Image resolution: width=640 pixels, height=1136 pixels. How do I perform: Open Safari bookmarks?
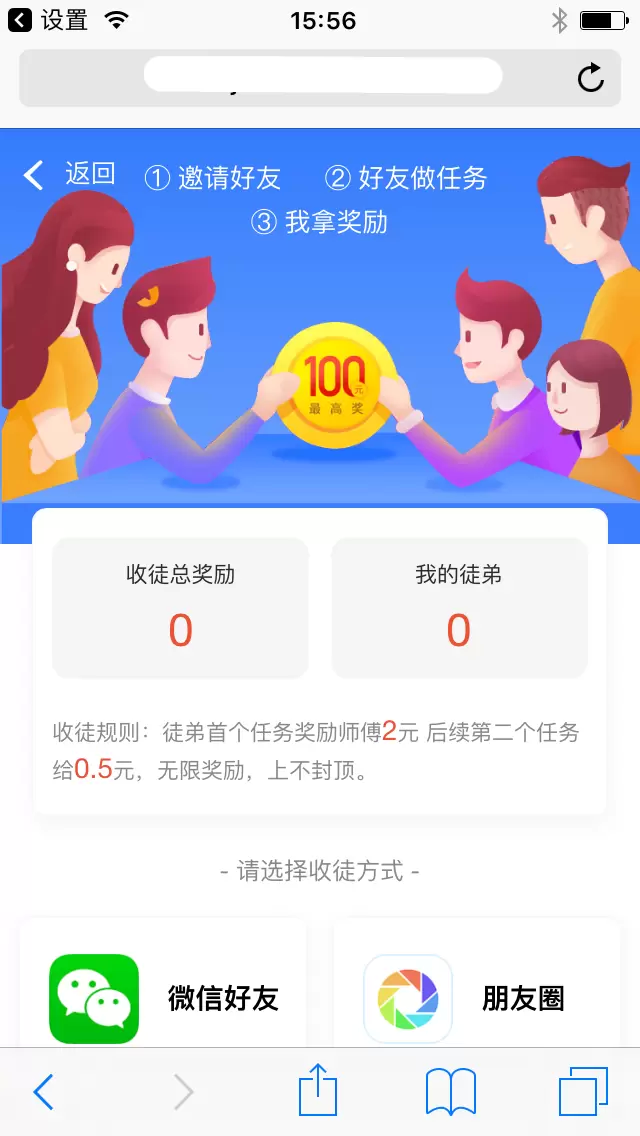(x=451, y=1091)
